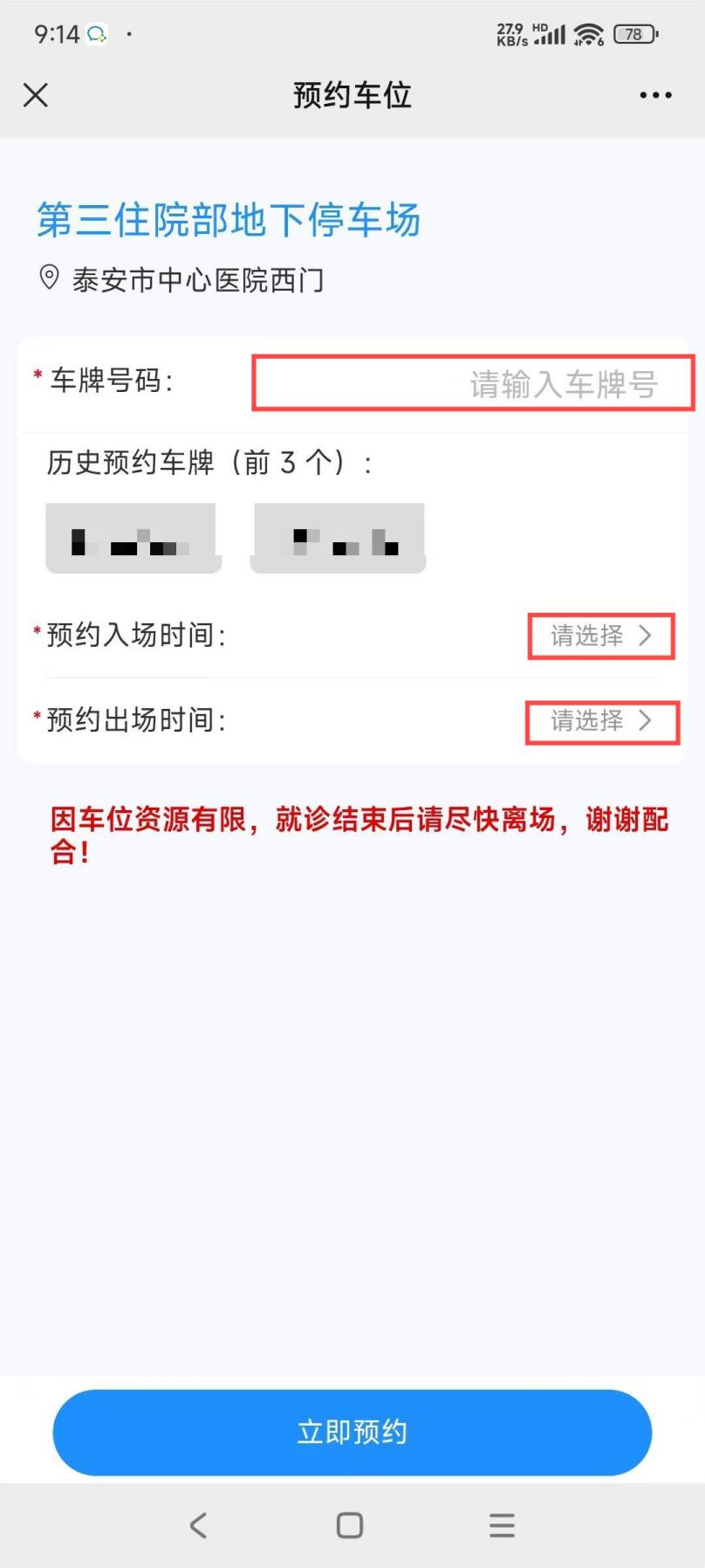Go back with system back button
The height and width of the screenshot is (1568, 705).
pyautogui.click(x=198, y=1525)
